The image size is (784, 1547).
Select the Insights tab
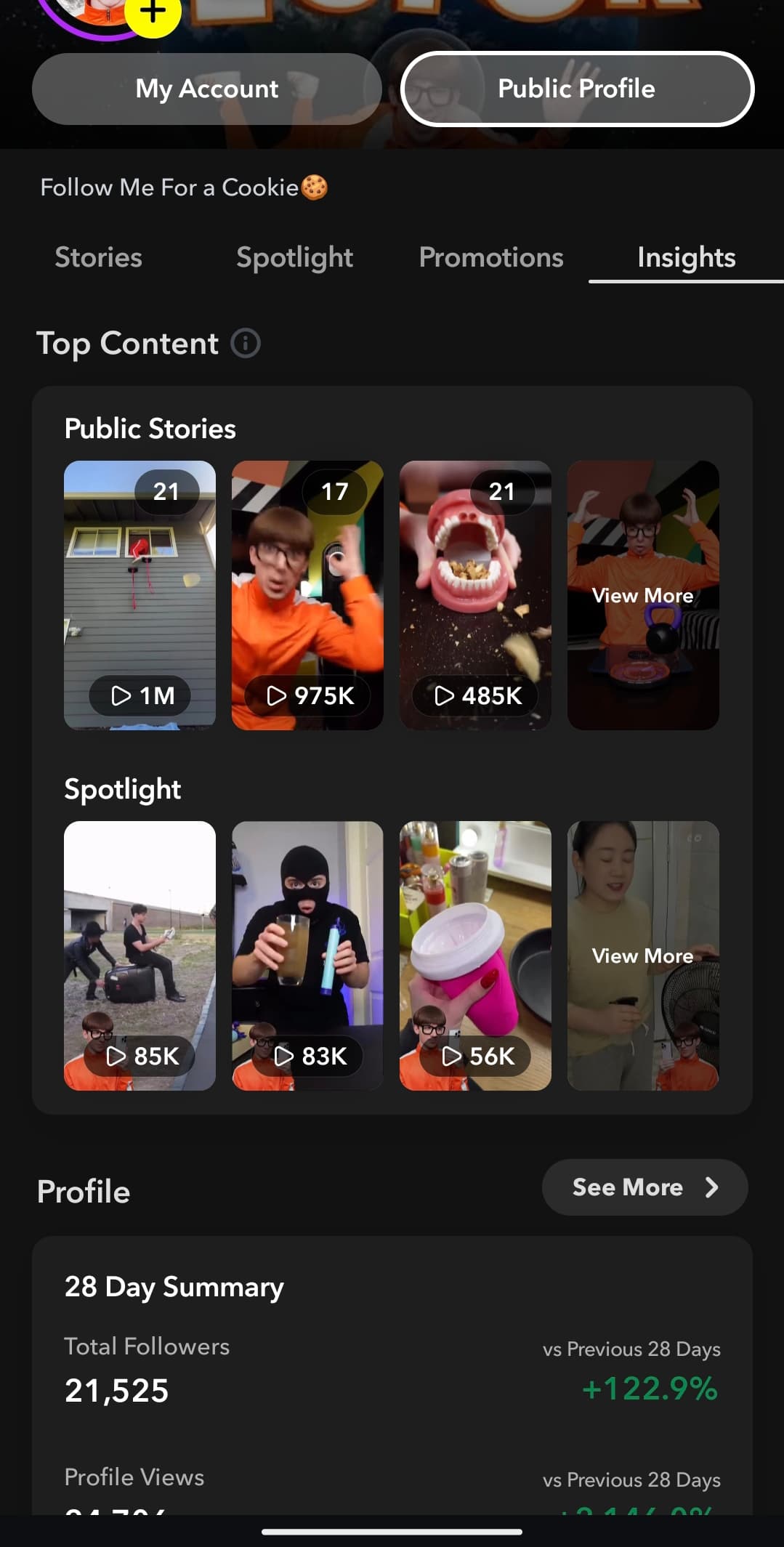click(686, 257)
